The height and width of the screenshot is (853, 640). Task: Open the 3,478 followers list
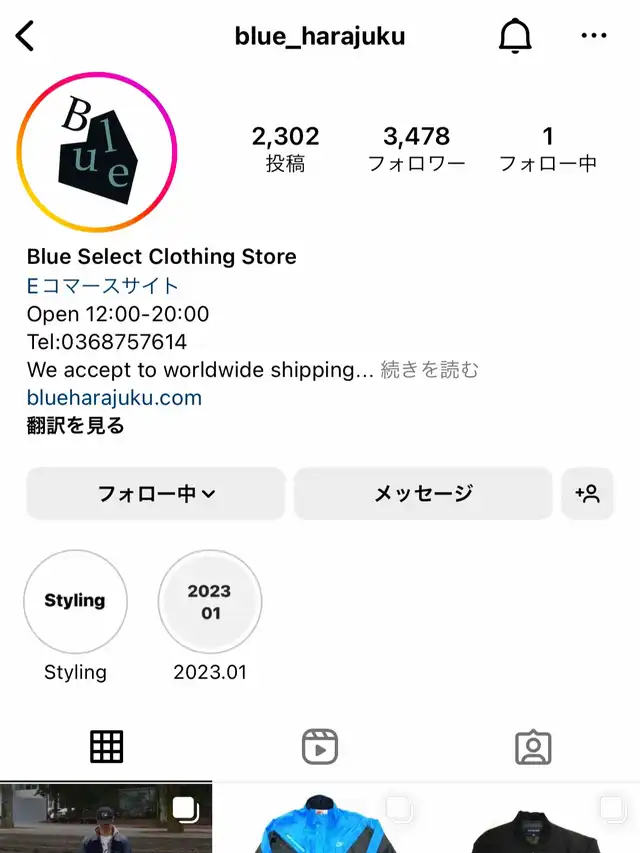(416, 148)
